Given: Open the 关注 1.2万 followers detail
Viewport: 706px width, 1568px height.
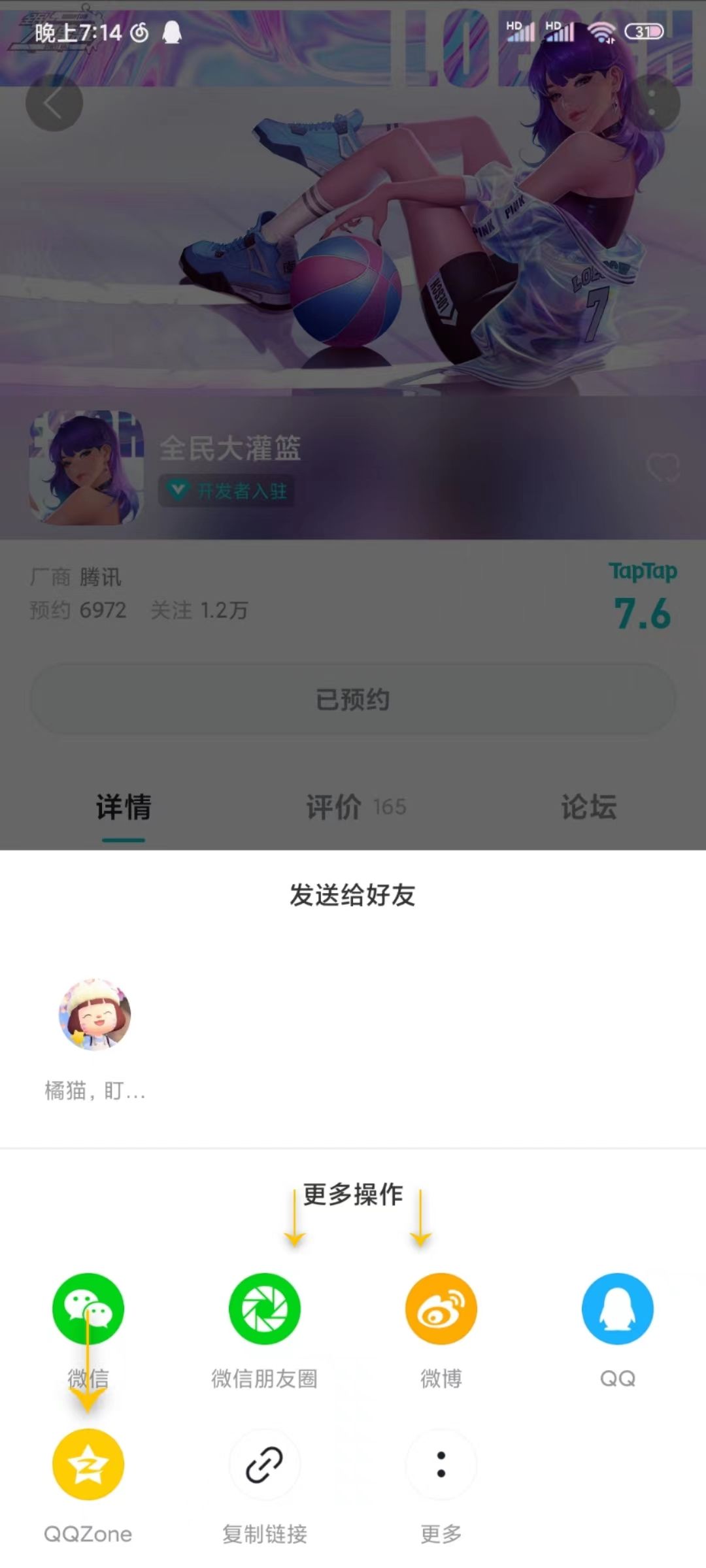Looking at the screenshot, I should coord(202,612).
